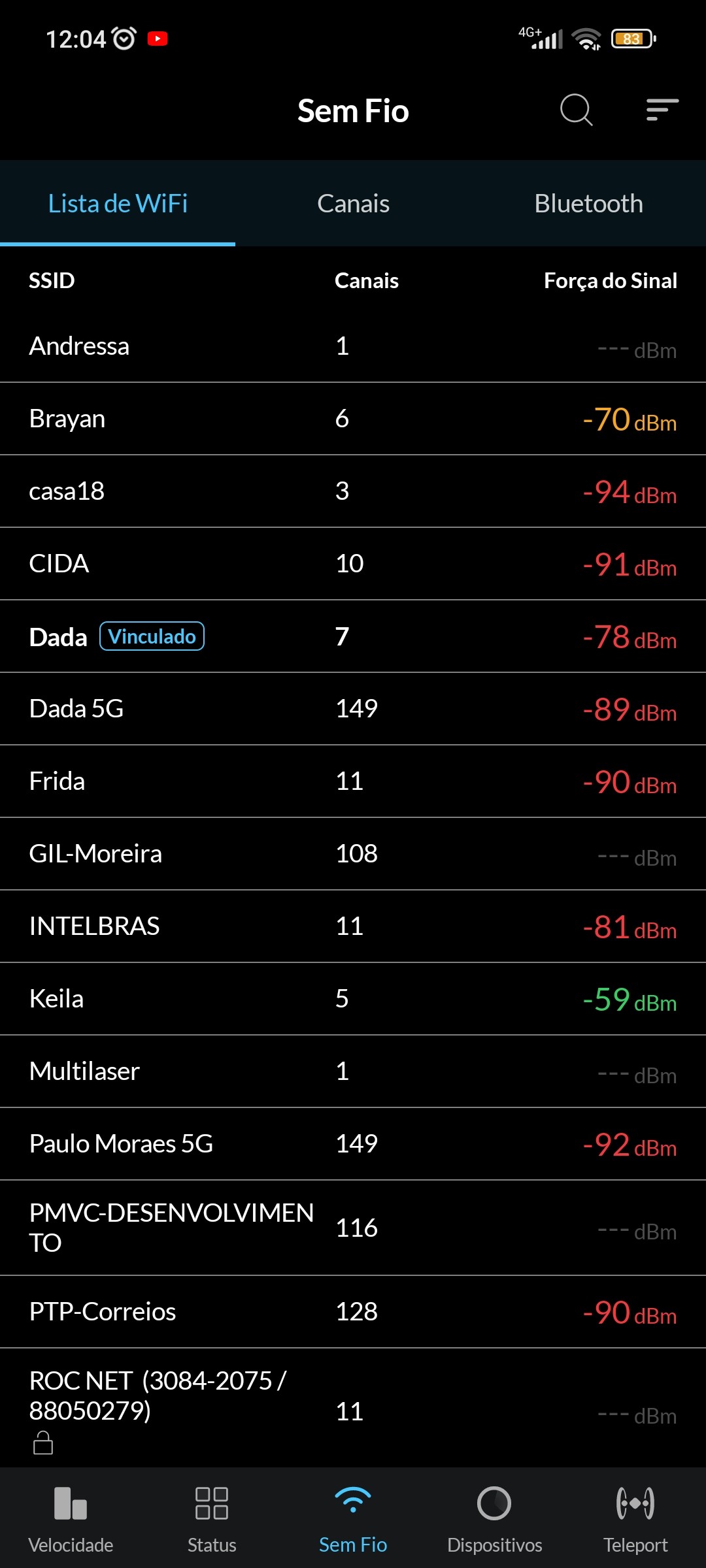The width and height of the screenshot is (706, 1568).
Task: Tap the Sem Fio bottom tab
Action: pos(353,1517)
